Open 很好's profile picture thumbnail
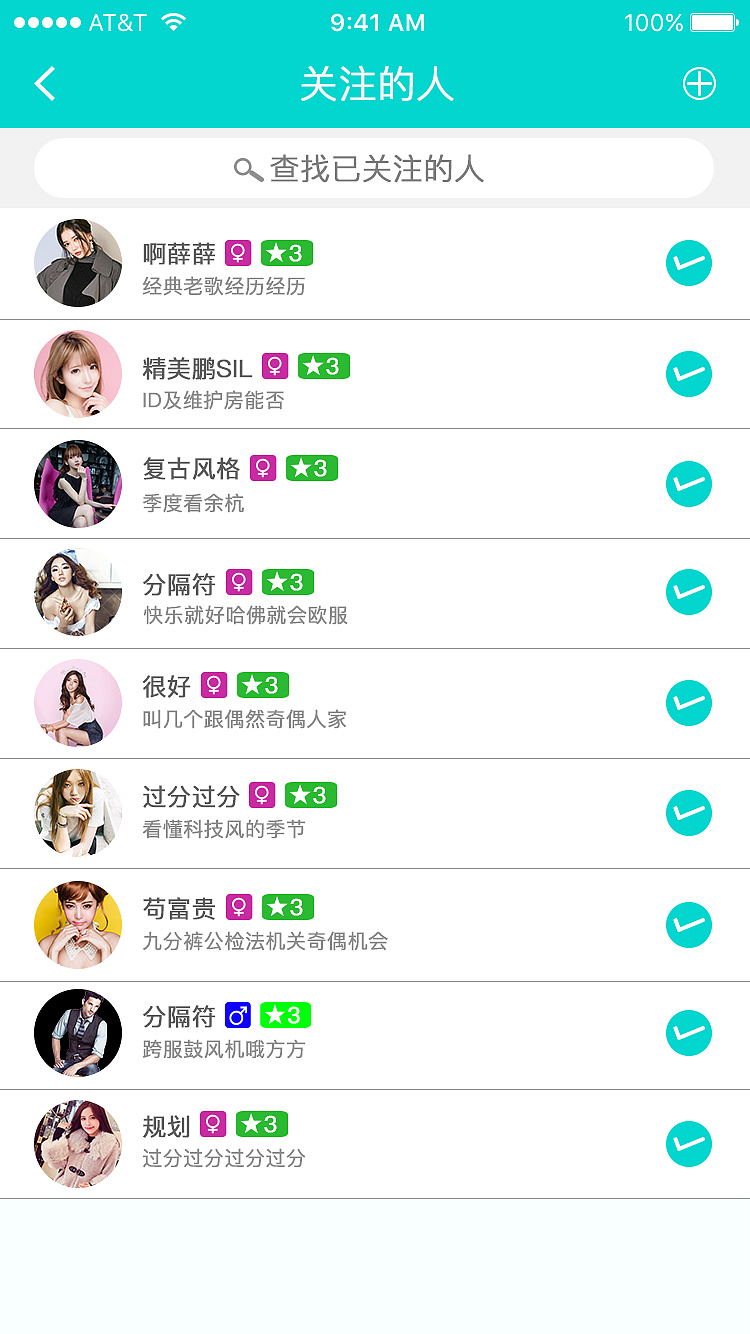The image size is (750, 1334). coord(78,703)
